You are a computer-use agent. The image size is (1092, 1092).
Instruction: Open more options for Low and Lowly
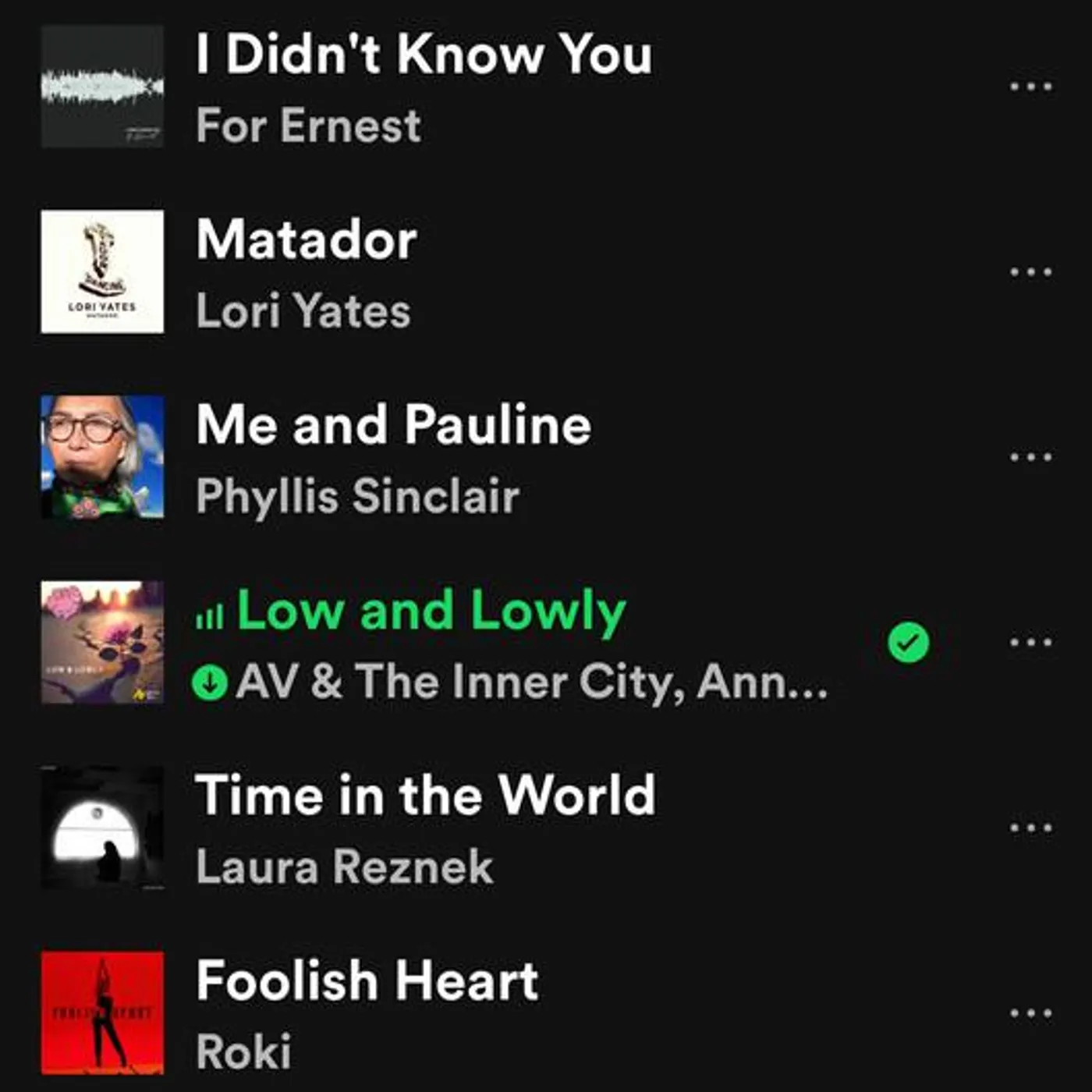[1030, 643]
